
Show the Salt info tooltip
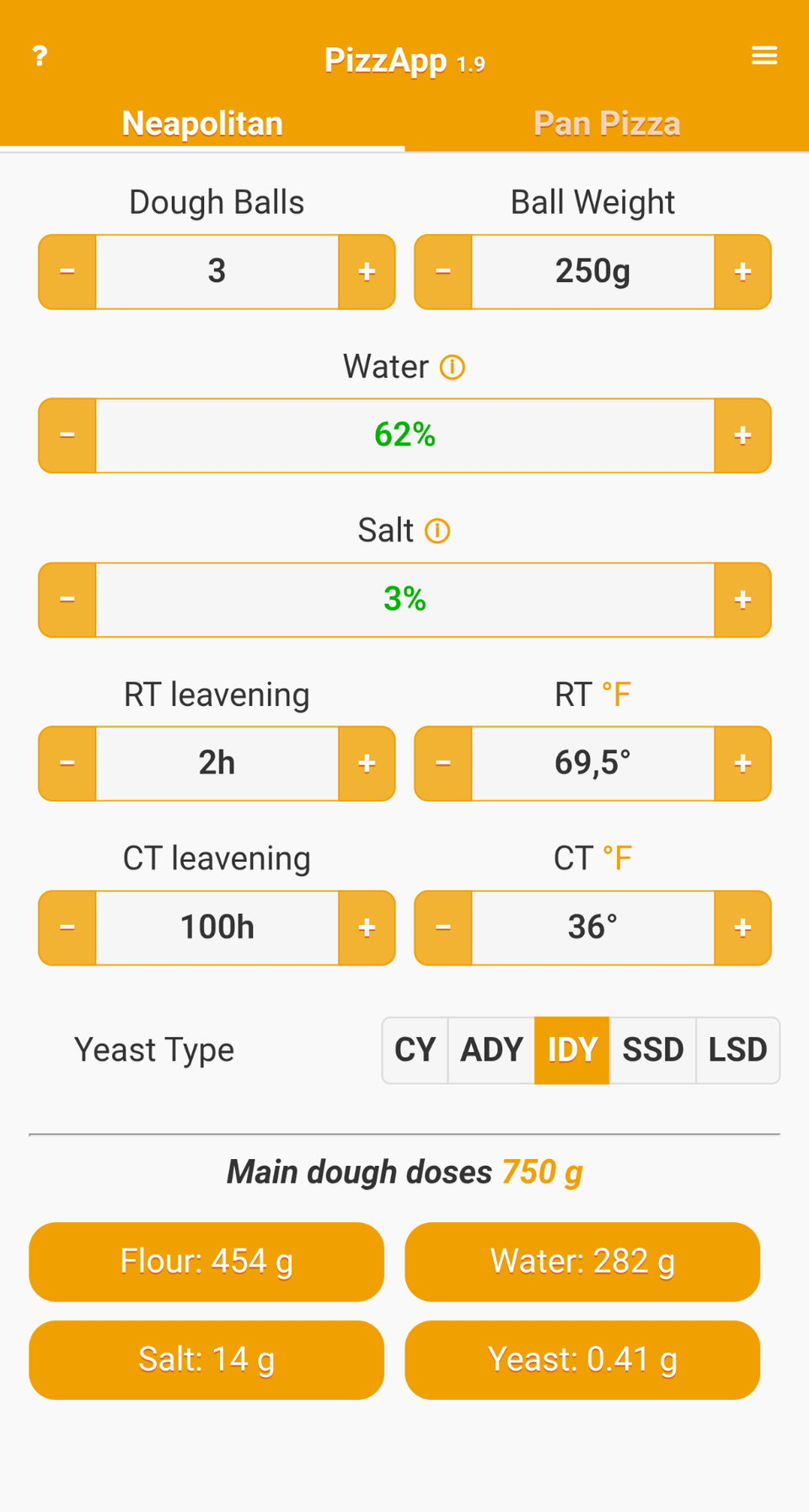point(437,531)
